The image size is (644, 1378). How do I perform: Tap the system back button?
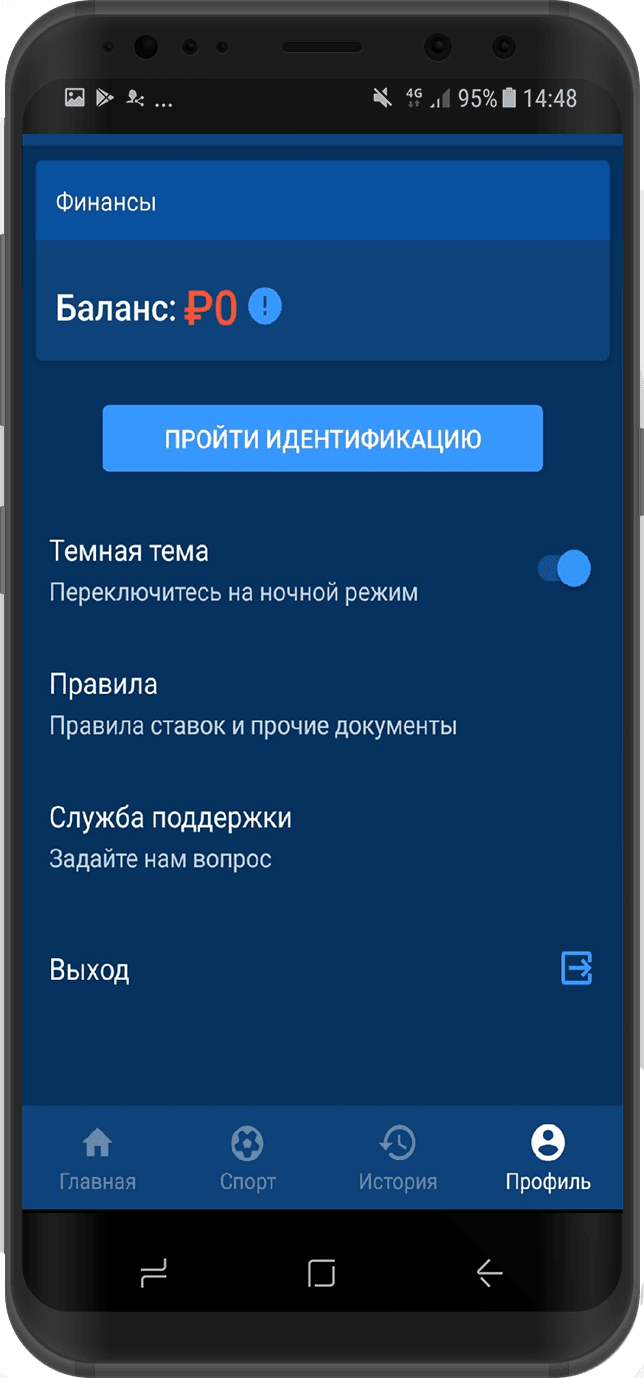coord(490,1273)
